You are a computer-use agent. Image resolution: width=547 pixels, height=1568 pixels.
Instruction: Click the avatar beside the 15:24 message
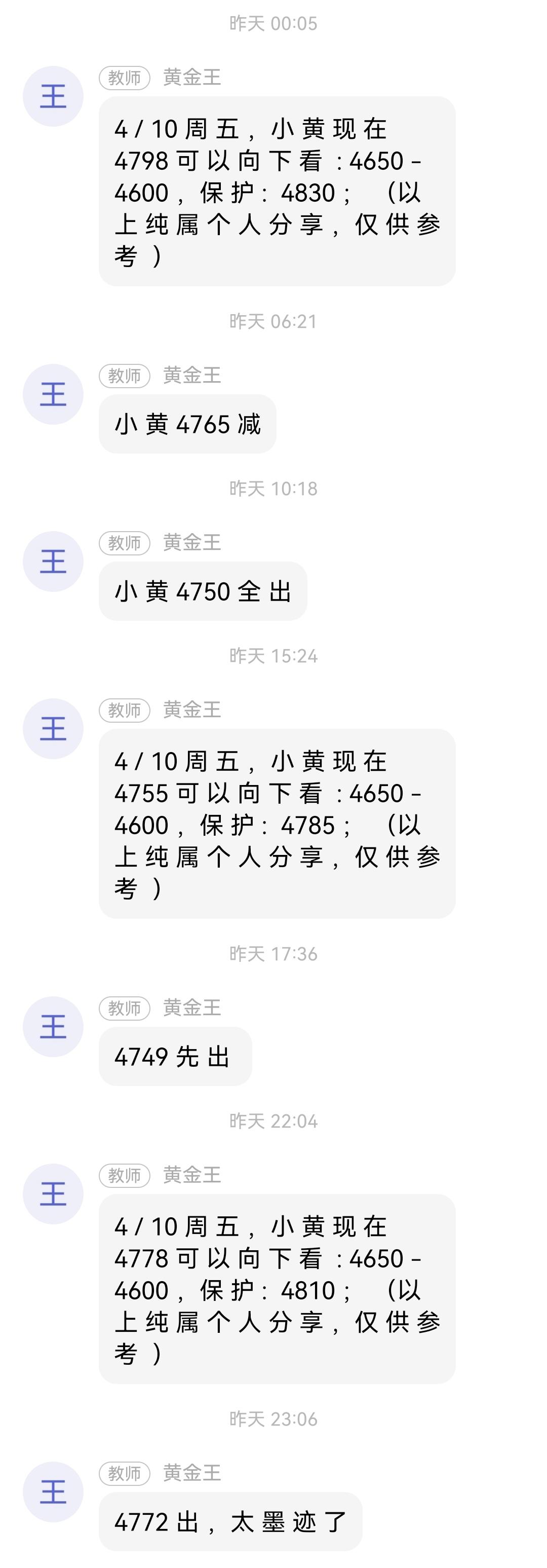click(54, 729)
